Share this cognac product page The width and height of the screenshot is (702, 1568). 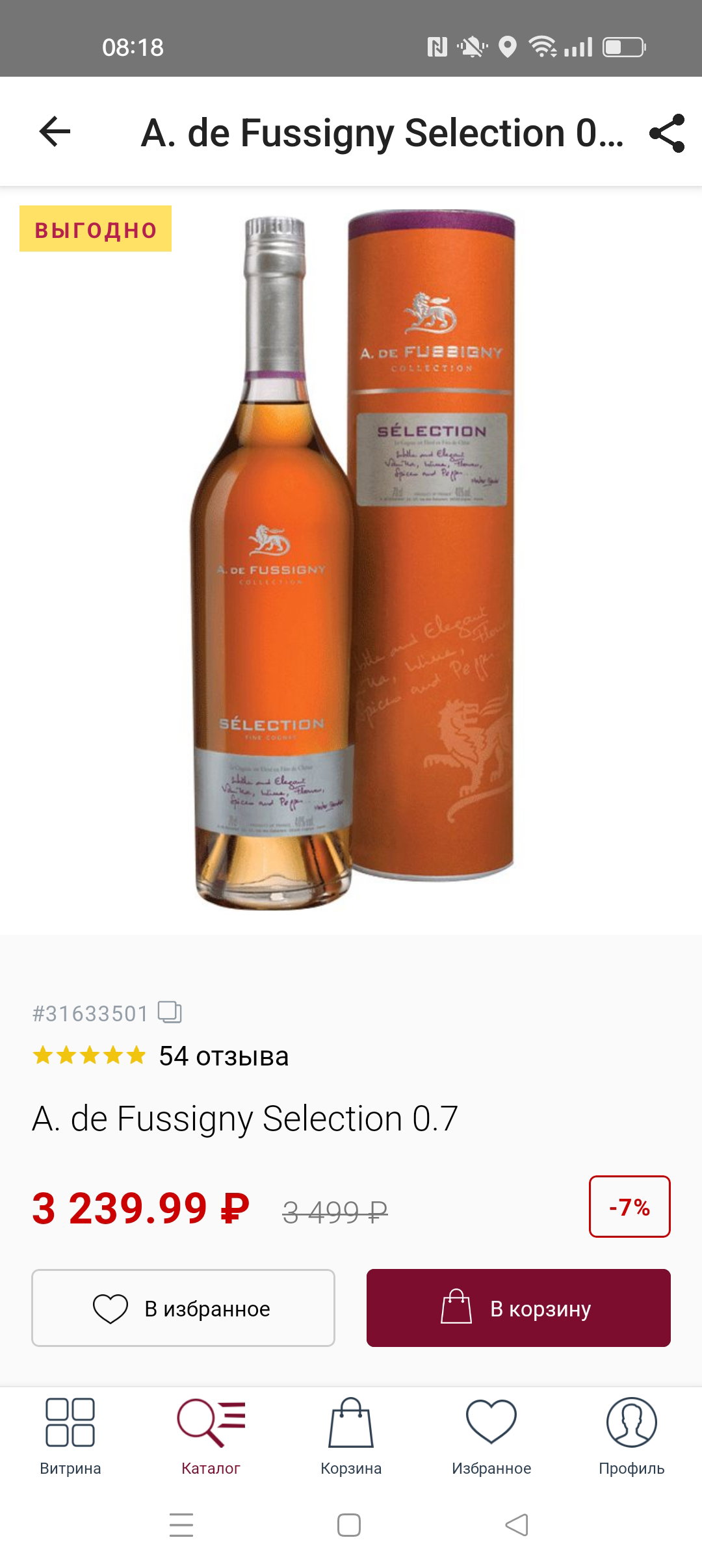click(x=667, y=133)
